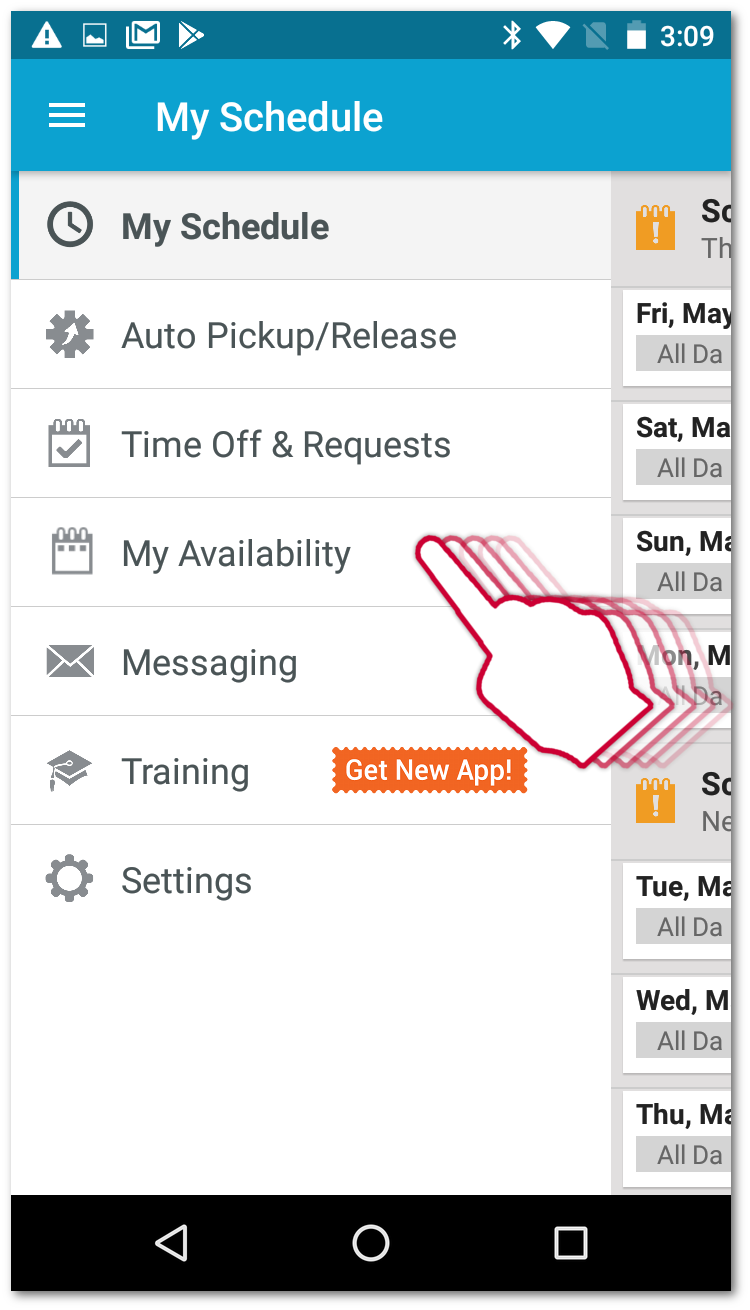Go to Time Off & Requests
750x1310 pixels.
(311, 444)
